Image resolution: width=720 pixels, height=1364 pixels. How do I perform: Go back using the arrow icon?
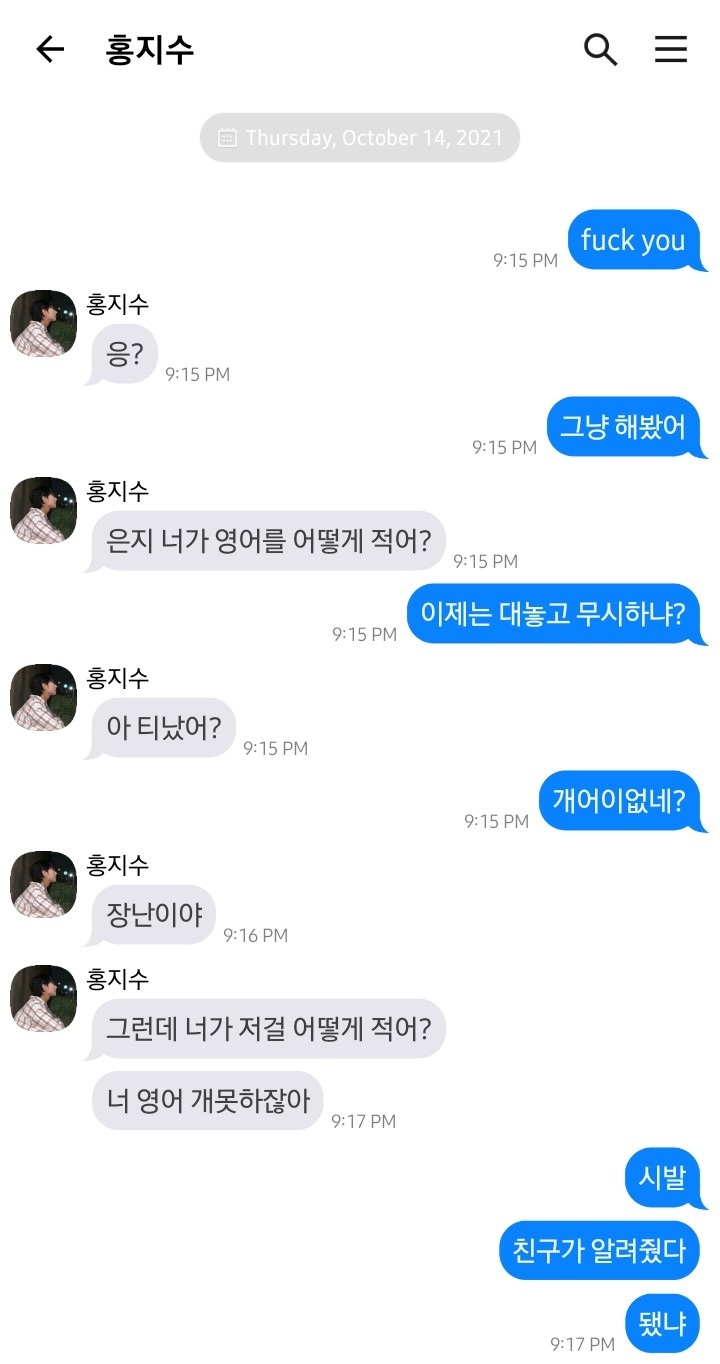tap(50, 49)
